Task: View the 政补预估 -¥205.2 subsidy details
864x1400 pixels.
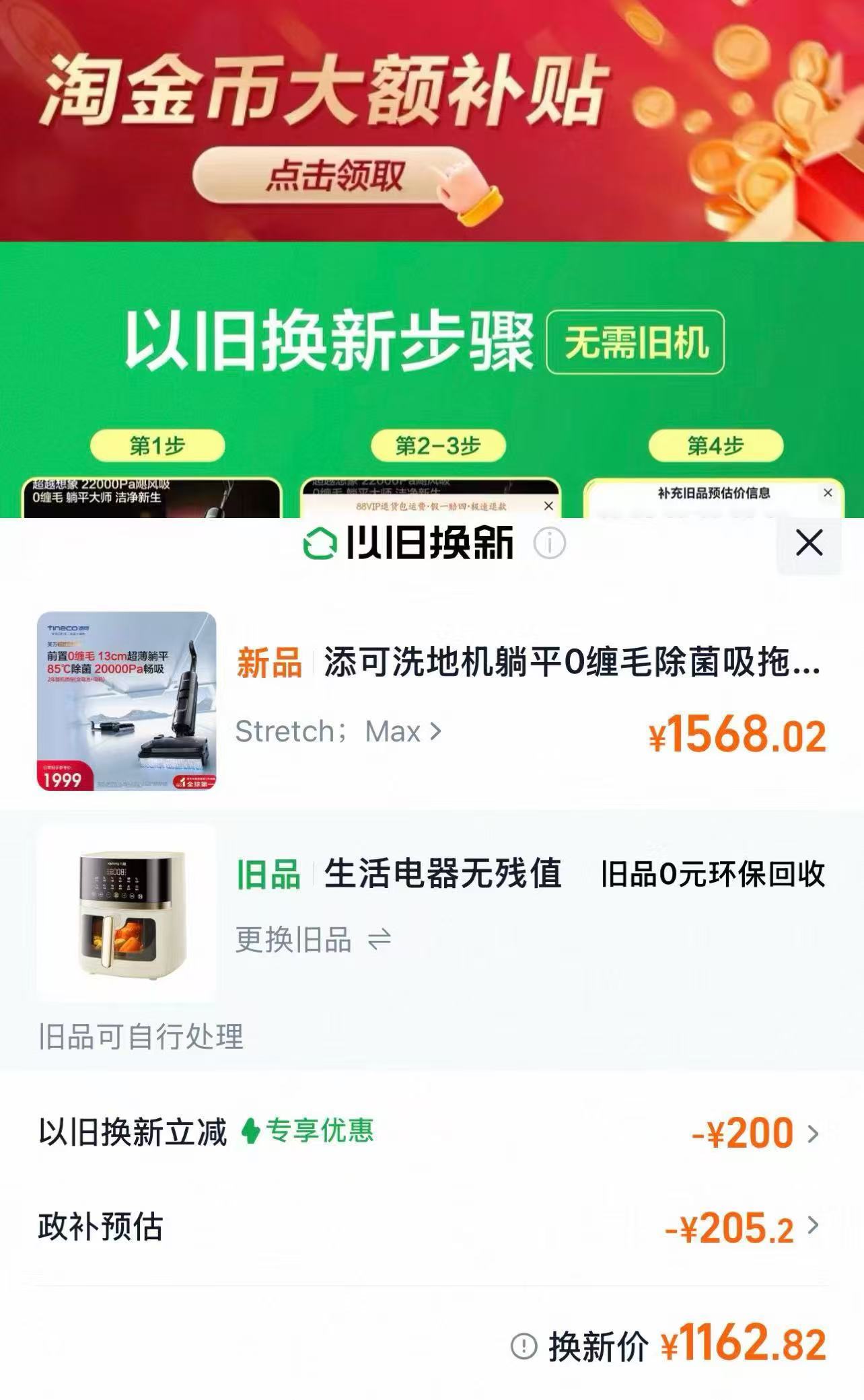Action: click(x=431, y=1226)
